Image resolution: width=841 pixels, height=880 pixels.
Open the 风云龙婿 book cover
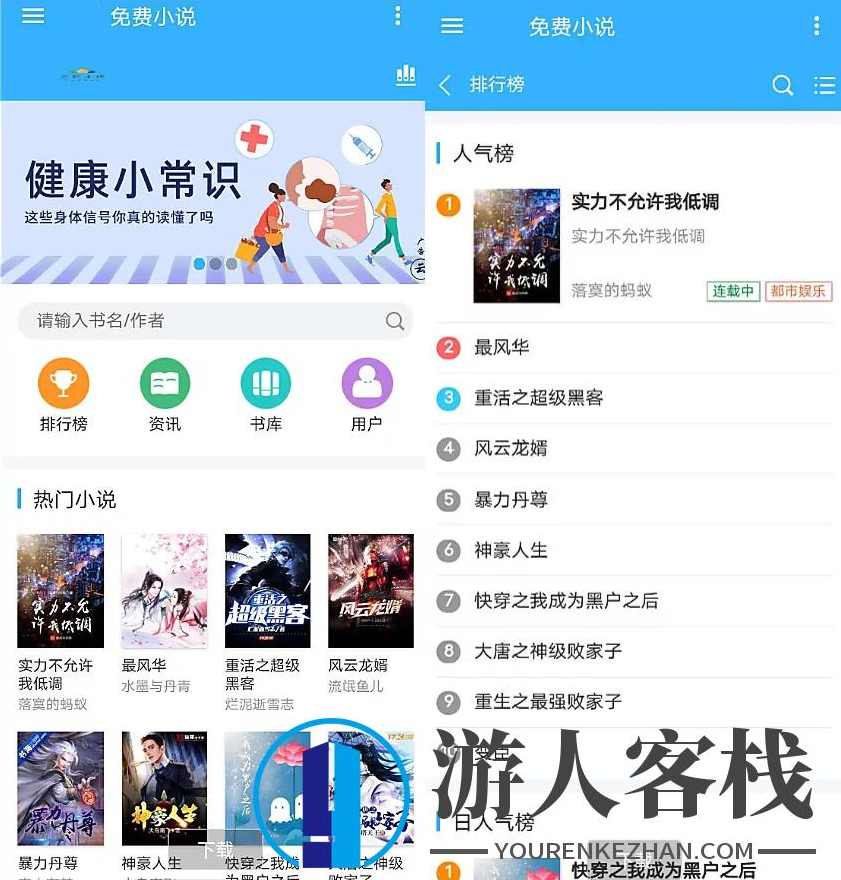tap(370, 590)
